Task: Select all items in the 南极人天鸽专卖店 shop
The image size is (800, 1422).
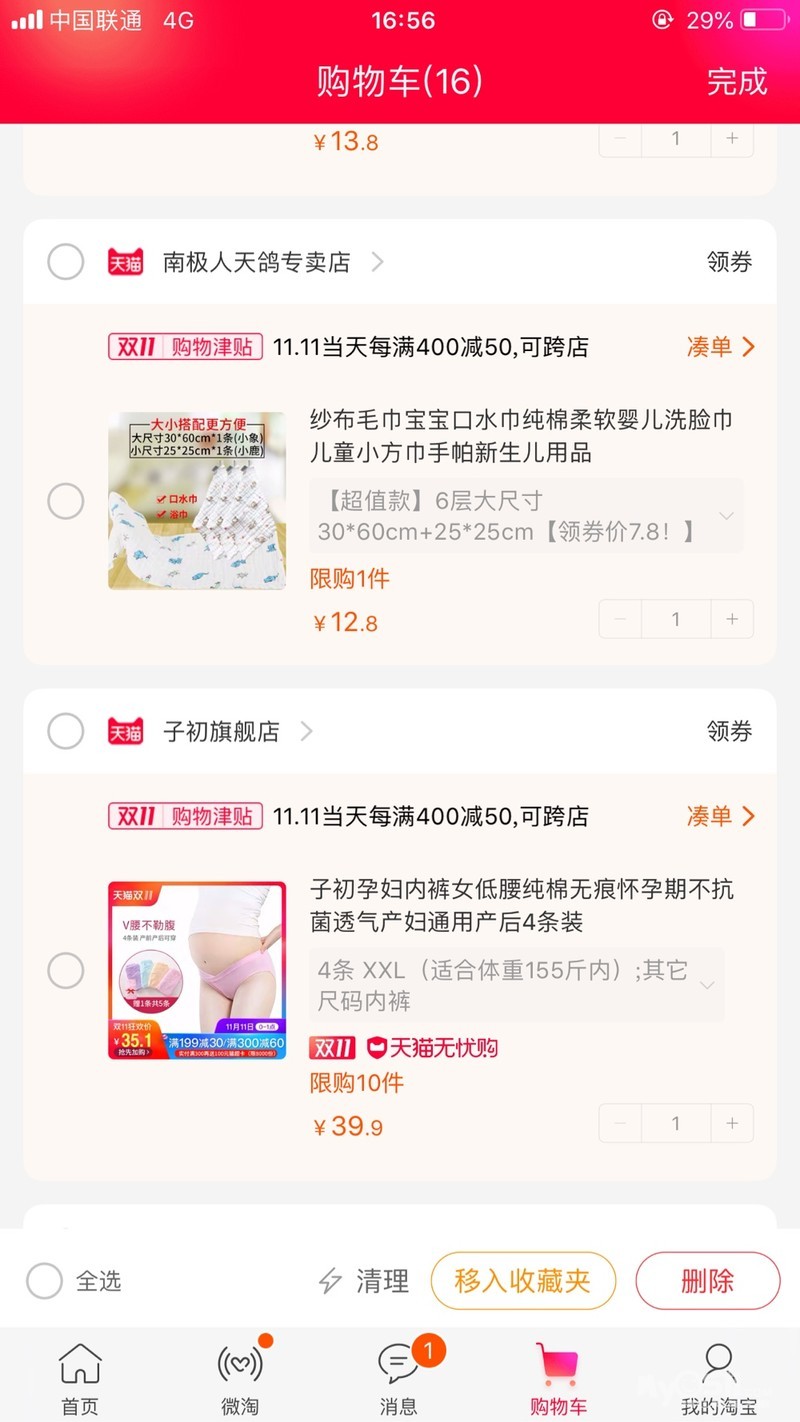Action: [x=66, y=262]
